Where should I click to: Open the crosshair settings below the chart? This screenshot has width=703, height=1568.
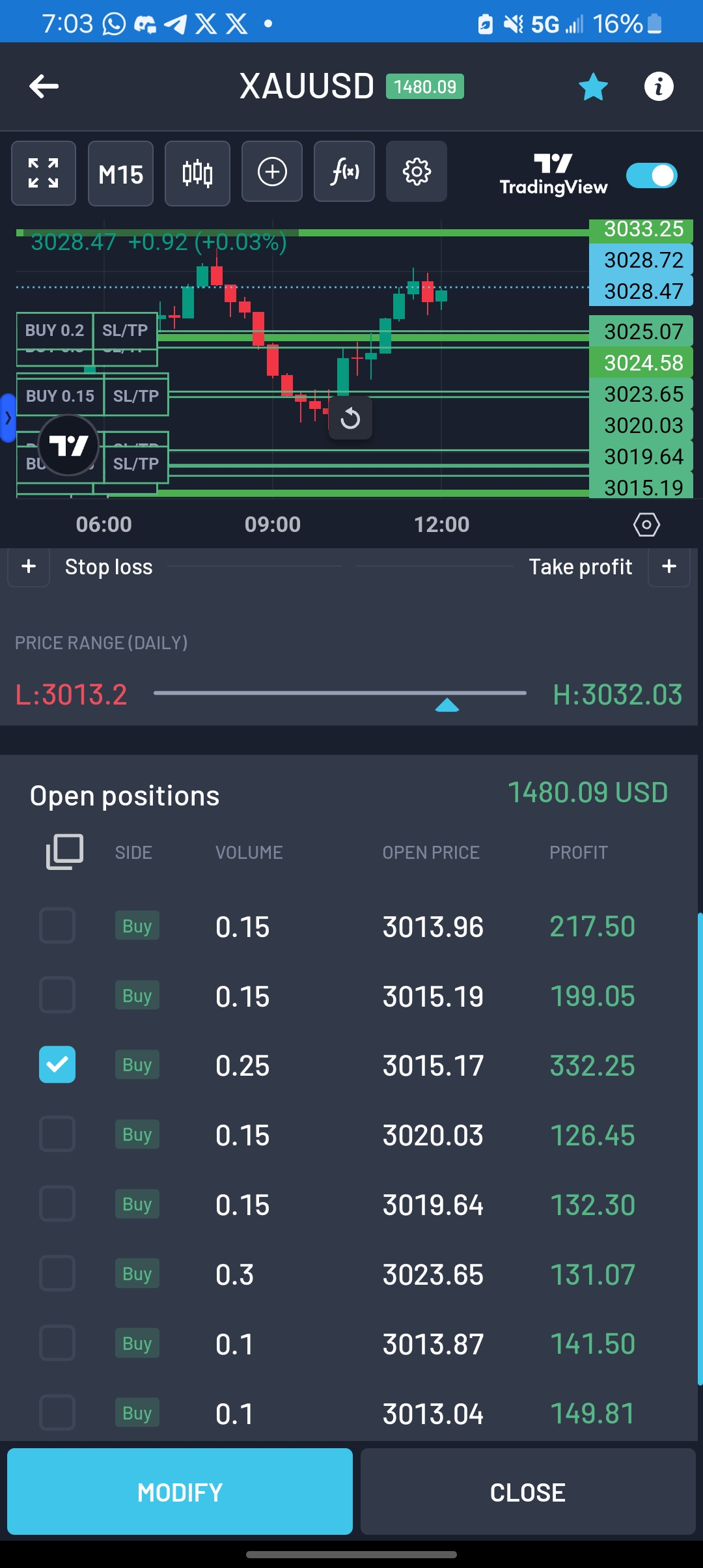[x=646, y=524]
